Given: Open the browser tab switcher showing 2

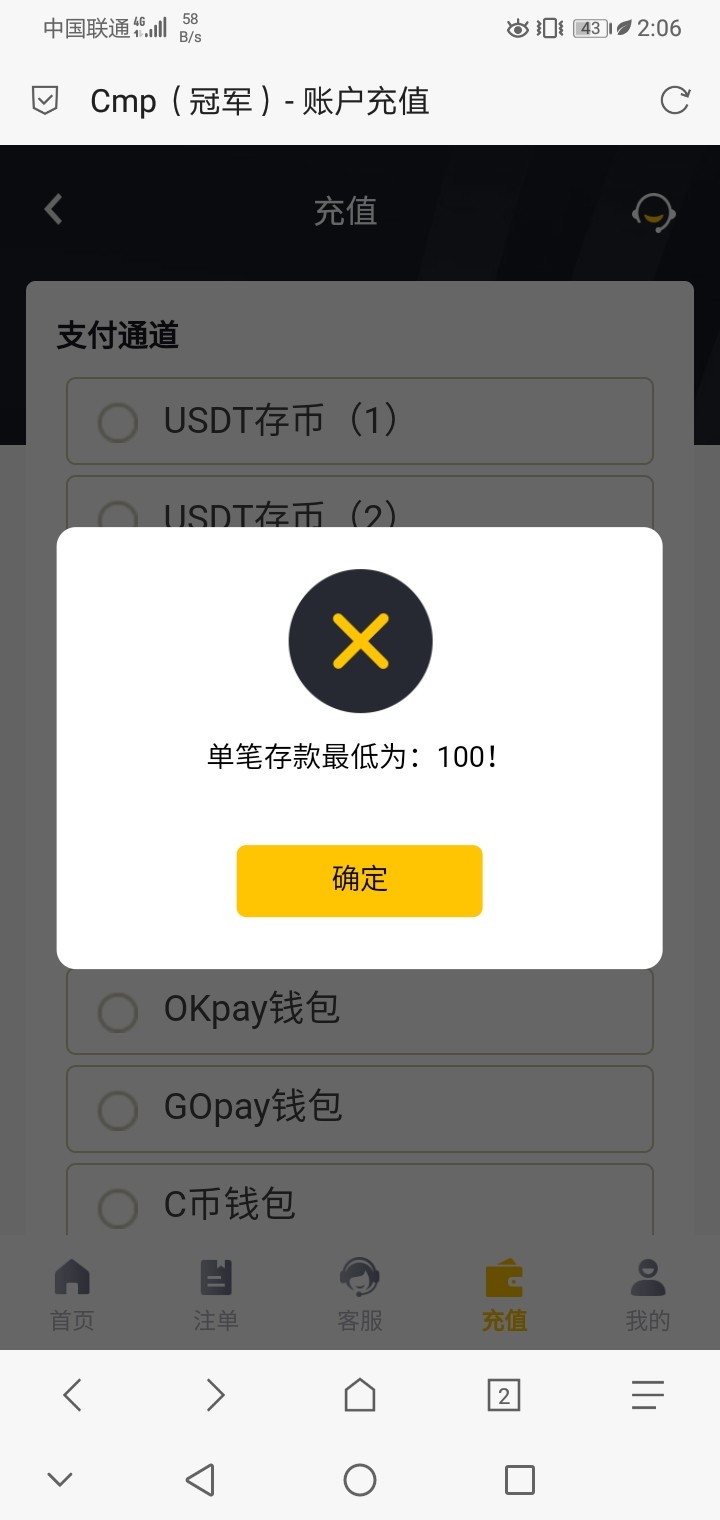Looking at the screenshot, I should (x=504, y=1395).
